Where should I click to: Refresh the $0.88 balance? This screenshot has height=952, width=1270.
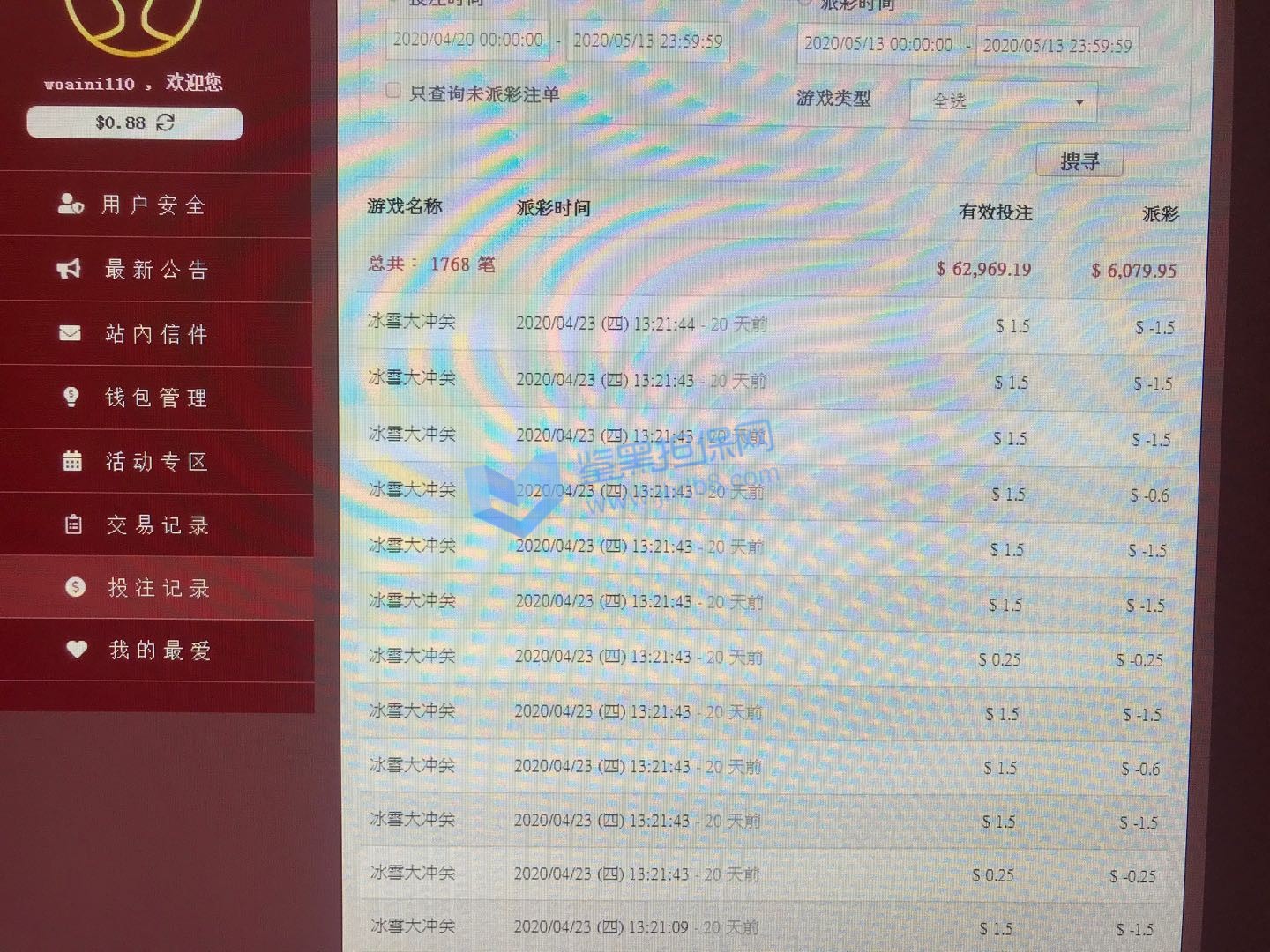pyautogui.click(x=165, y=123)
